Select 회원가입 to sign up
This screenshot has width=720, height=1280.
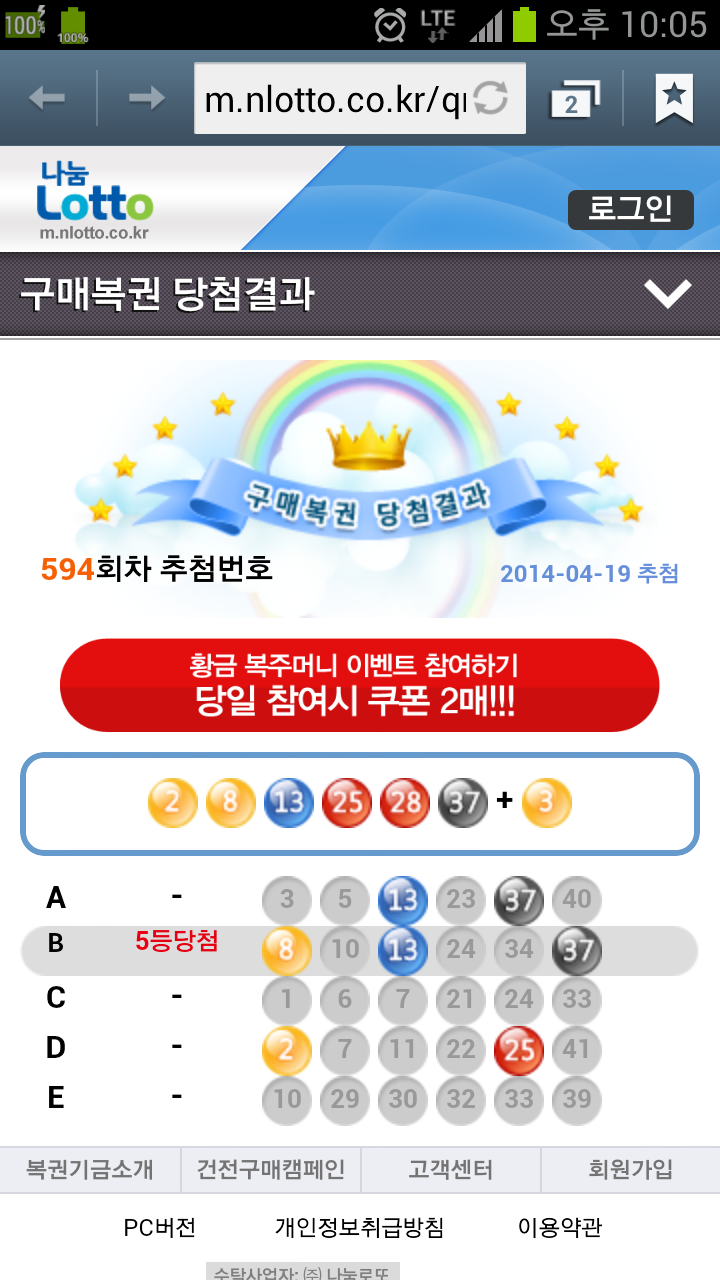(x=630, y=1169)
